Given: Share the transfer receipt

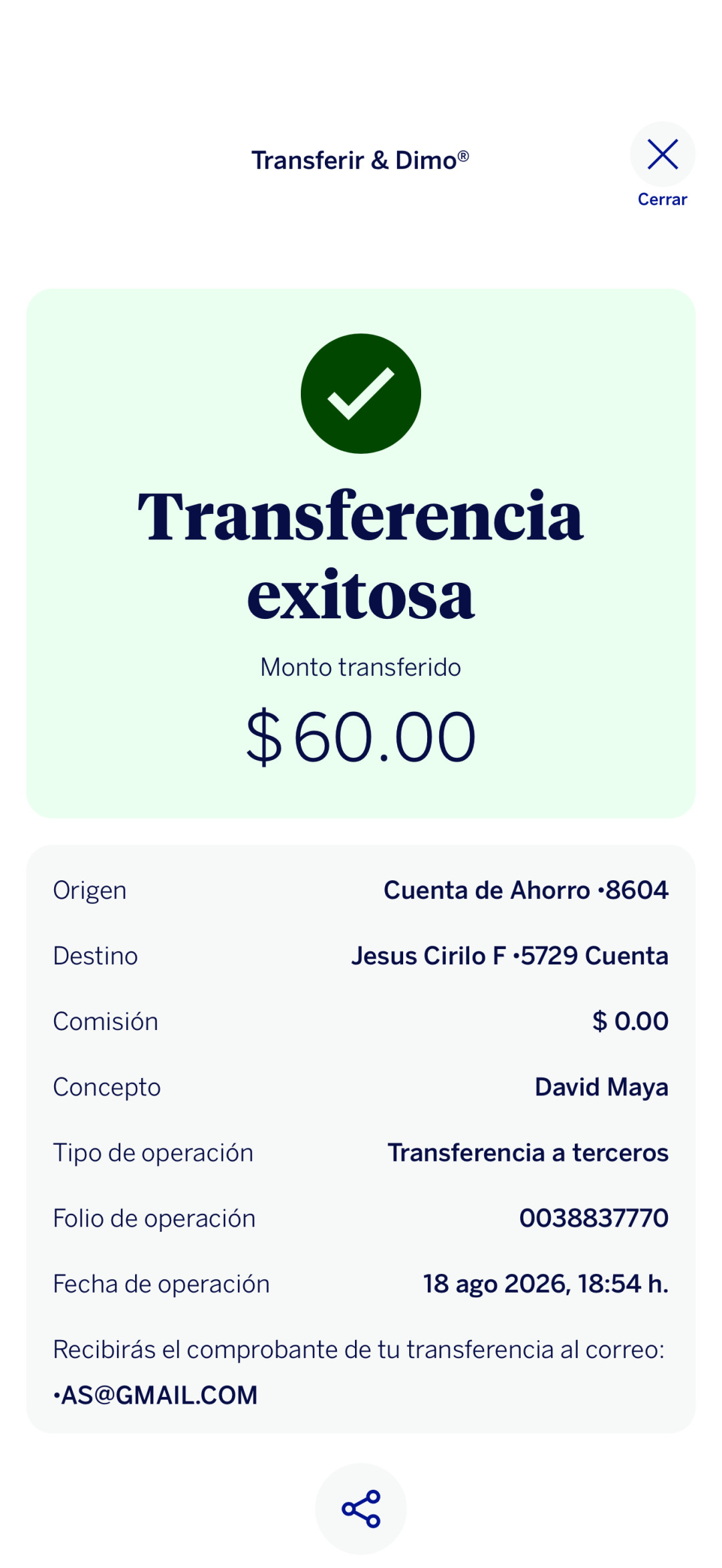Looking at the screenshot, I should point(361,1509).
